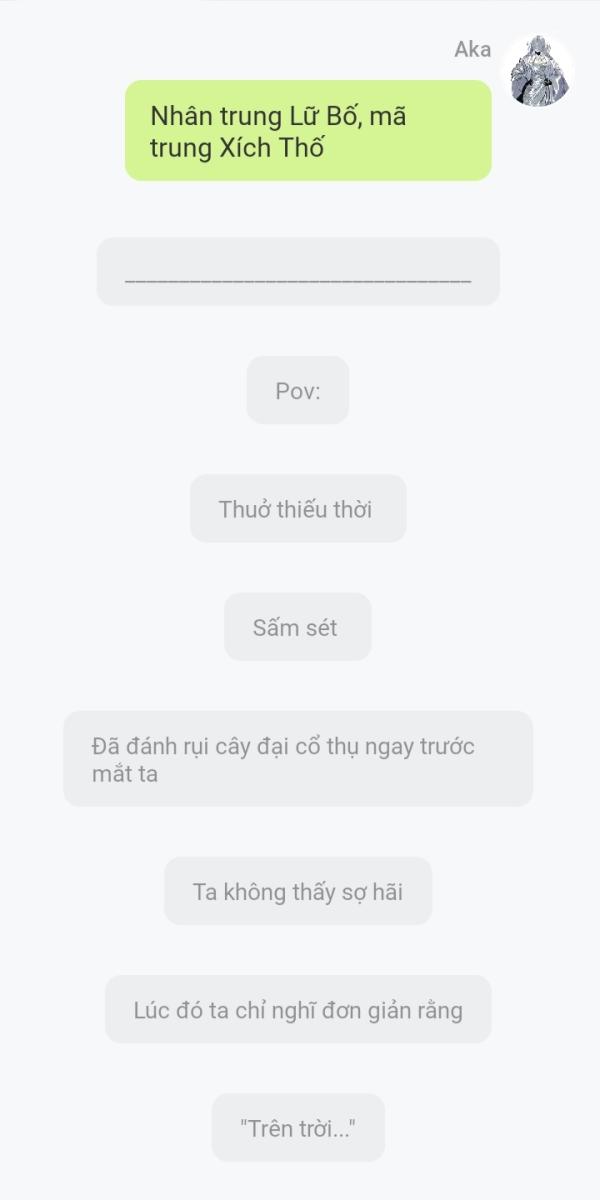Open Aka's profile avatar
The image size is (600, 1200).
tap(538, 71)
